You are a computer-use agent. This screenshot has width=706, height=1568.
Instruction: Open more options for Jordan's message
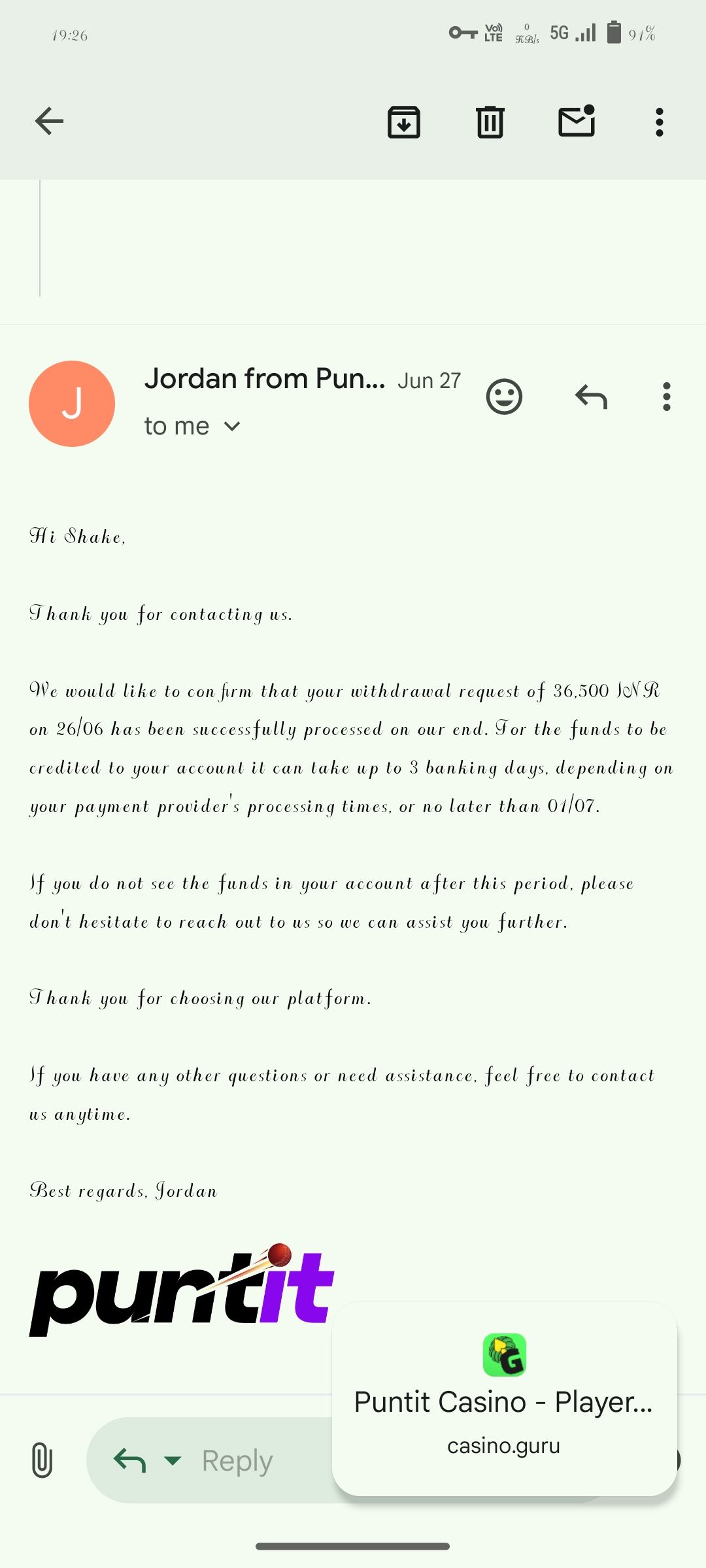point(666,397)
